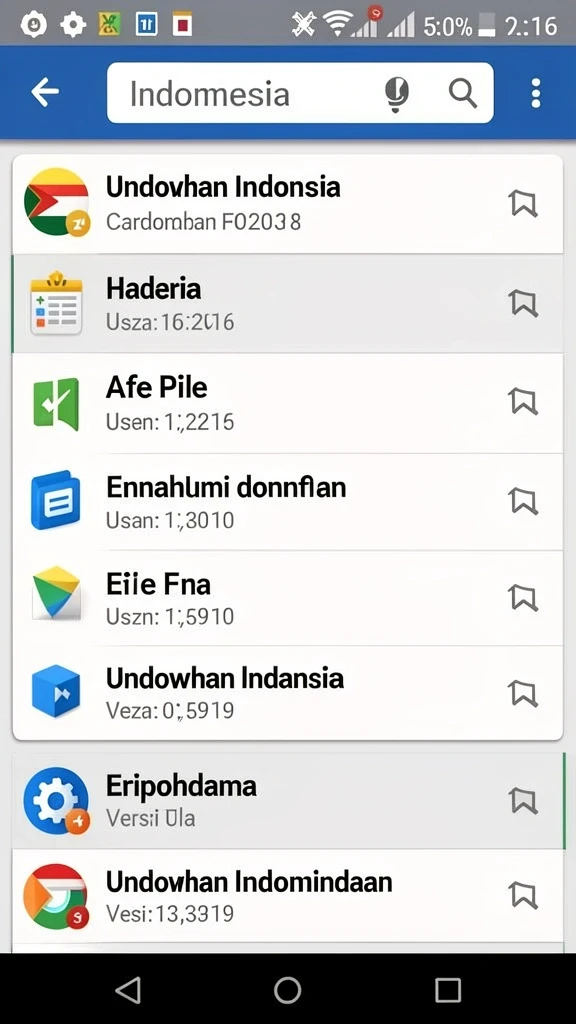Open the Eripohdama result
The height and width of the screenshot is (1024, 576).
pyautogui.click(x=287, y=801)
